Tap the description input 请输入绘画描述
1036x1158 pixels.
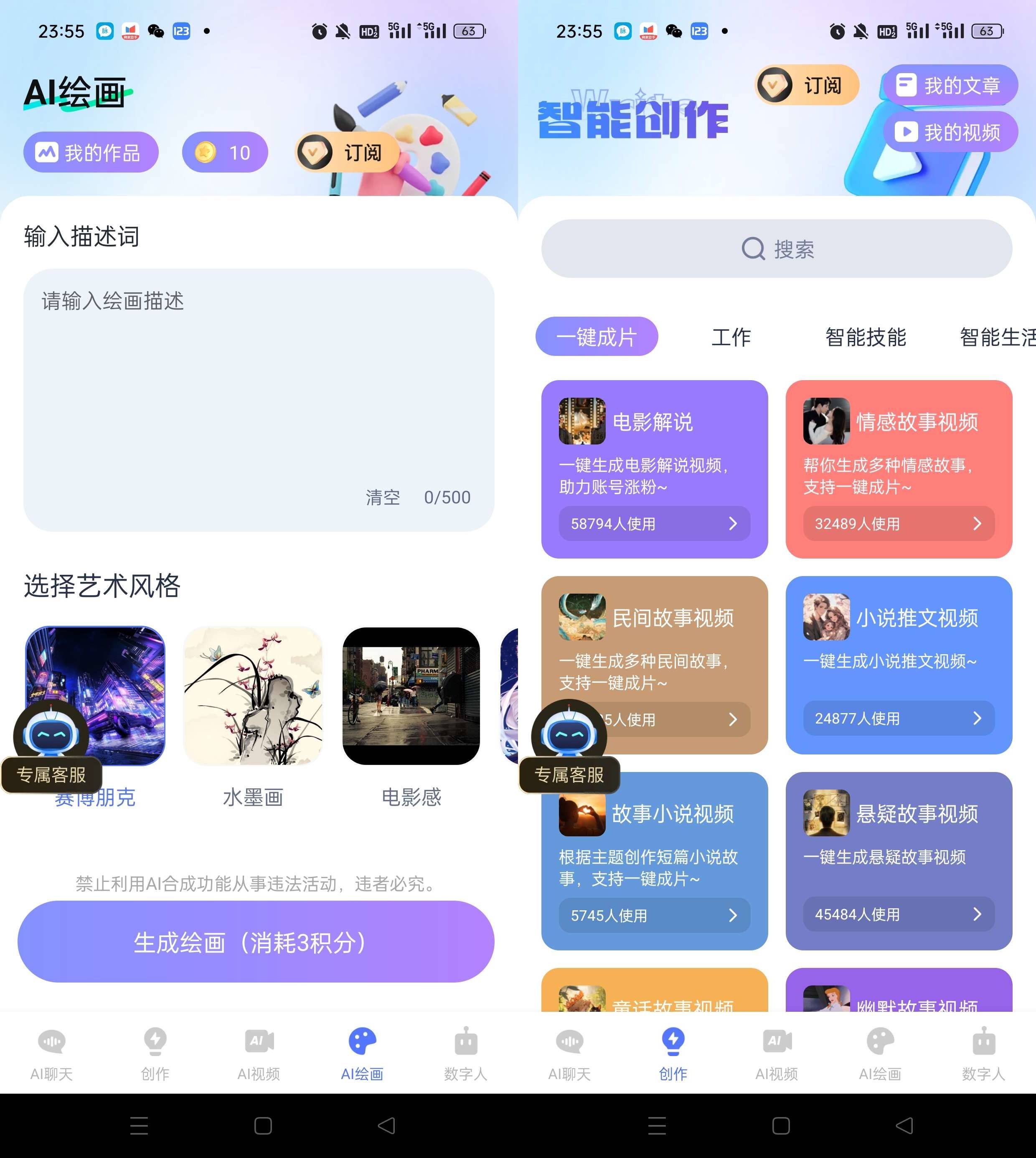click(259, 387)
